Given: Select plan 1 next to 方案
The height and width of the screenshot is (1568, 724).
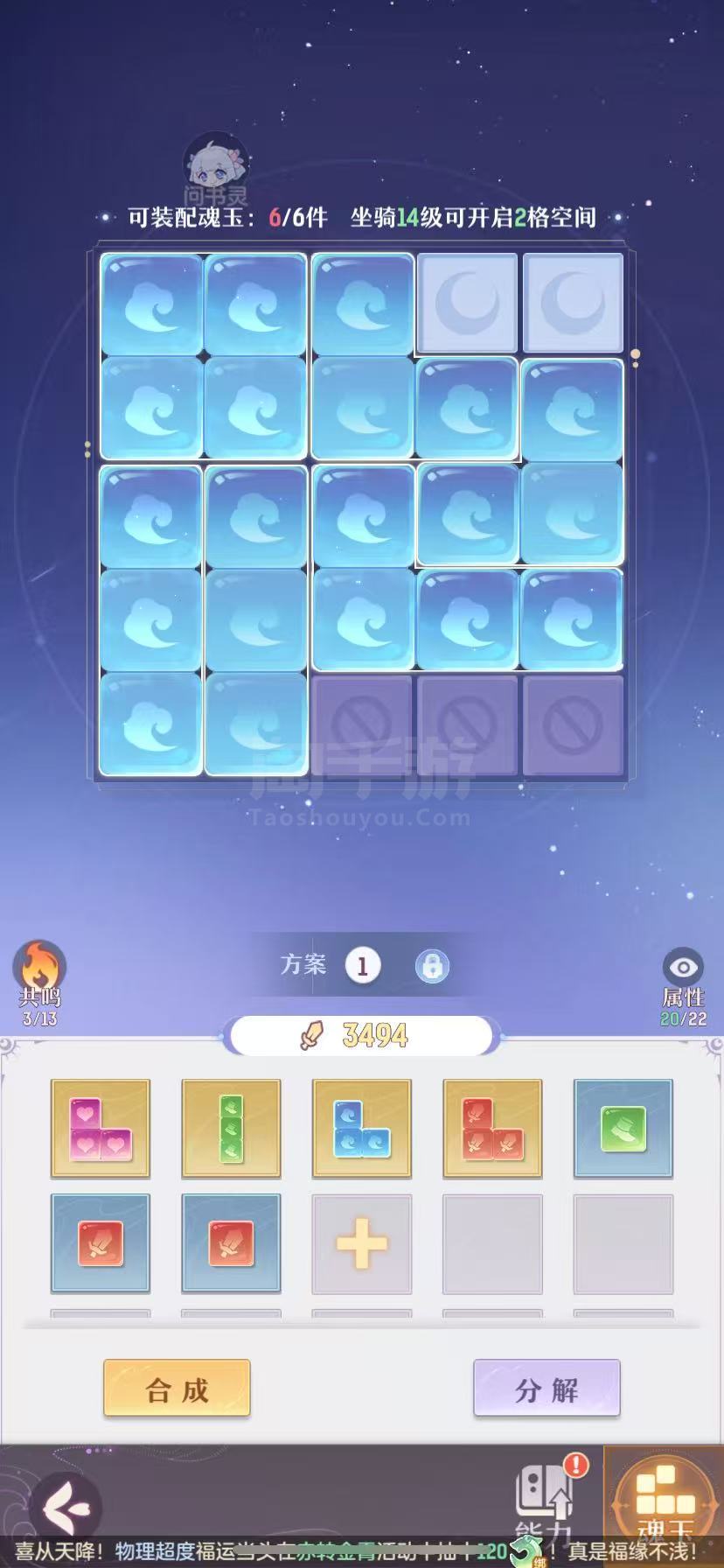Looking at the screenshot, I should 362,966.
